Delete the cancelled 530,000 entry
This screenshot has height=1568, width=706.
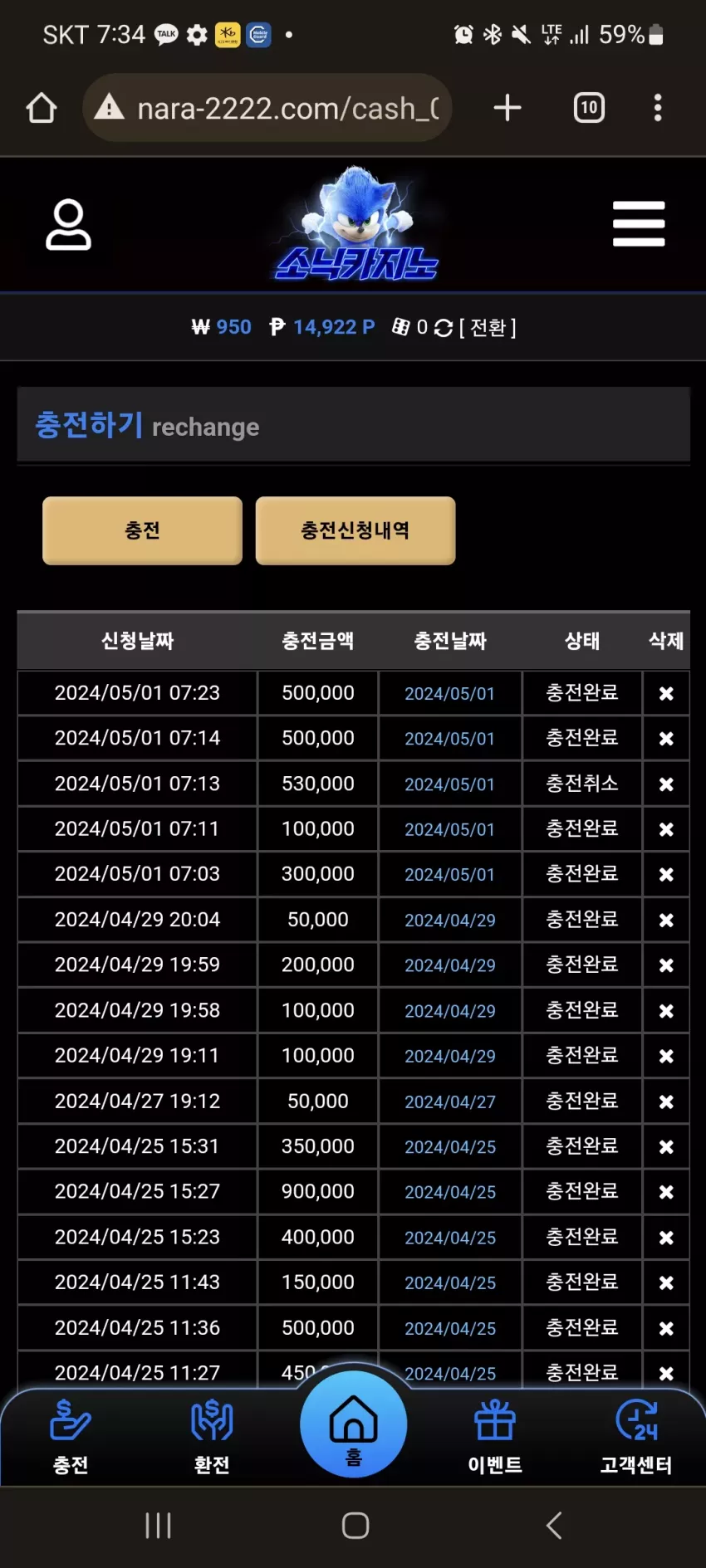click(666, 784)
